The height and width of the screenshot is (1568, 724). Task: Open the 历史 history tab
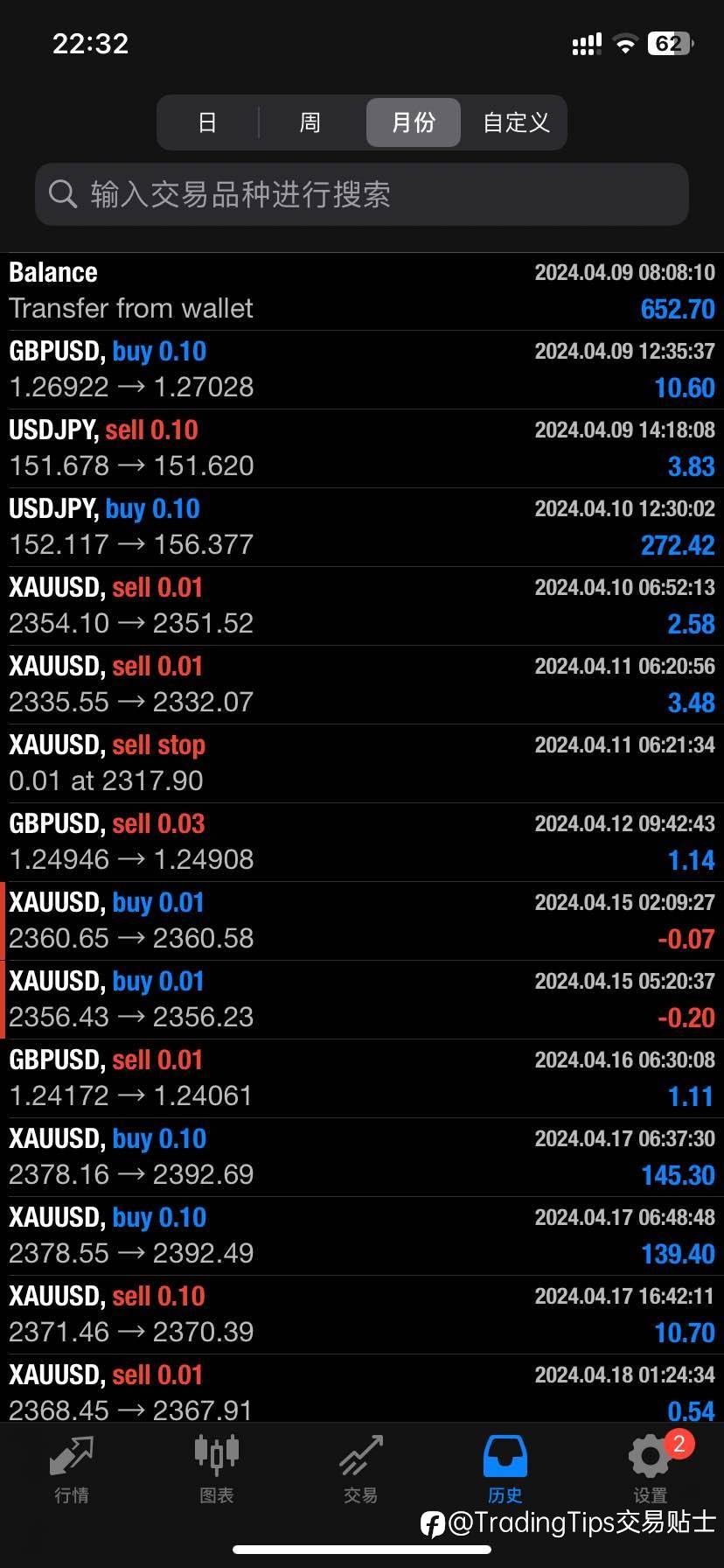[x=505, y=1470]
